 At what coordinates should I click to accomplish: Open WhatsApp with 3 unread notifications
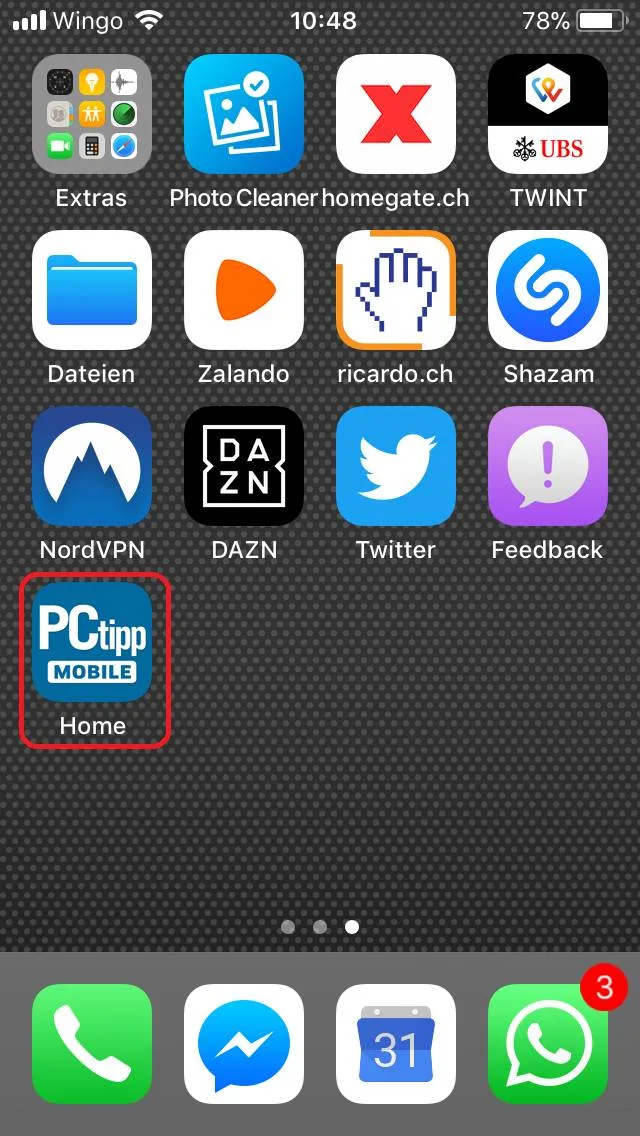(548, 1044)
